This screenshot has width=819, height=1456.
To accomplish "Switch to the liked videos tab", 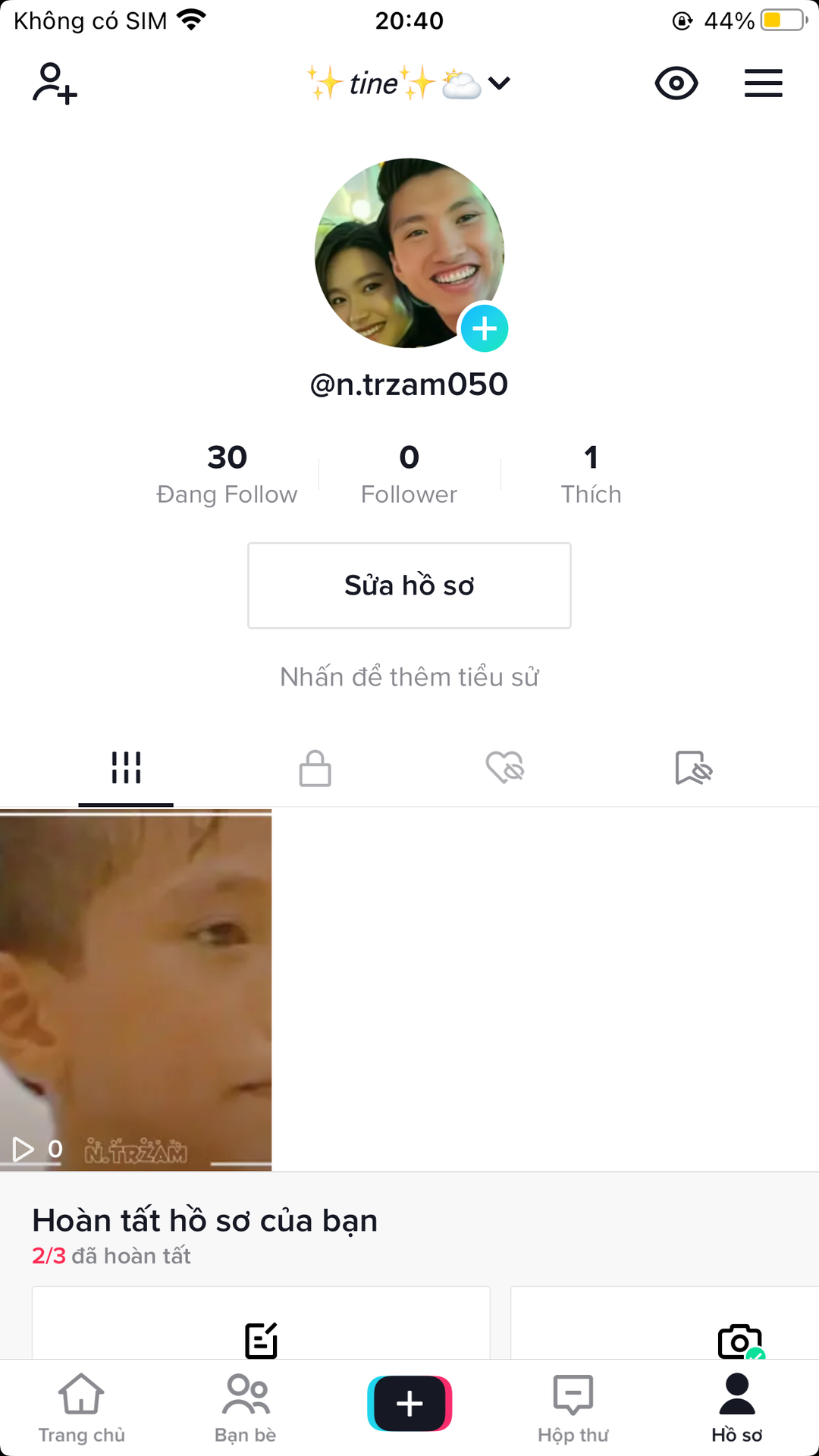I will tap(505, 767).
